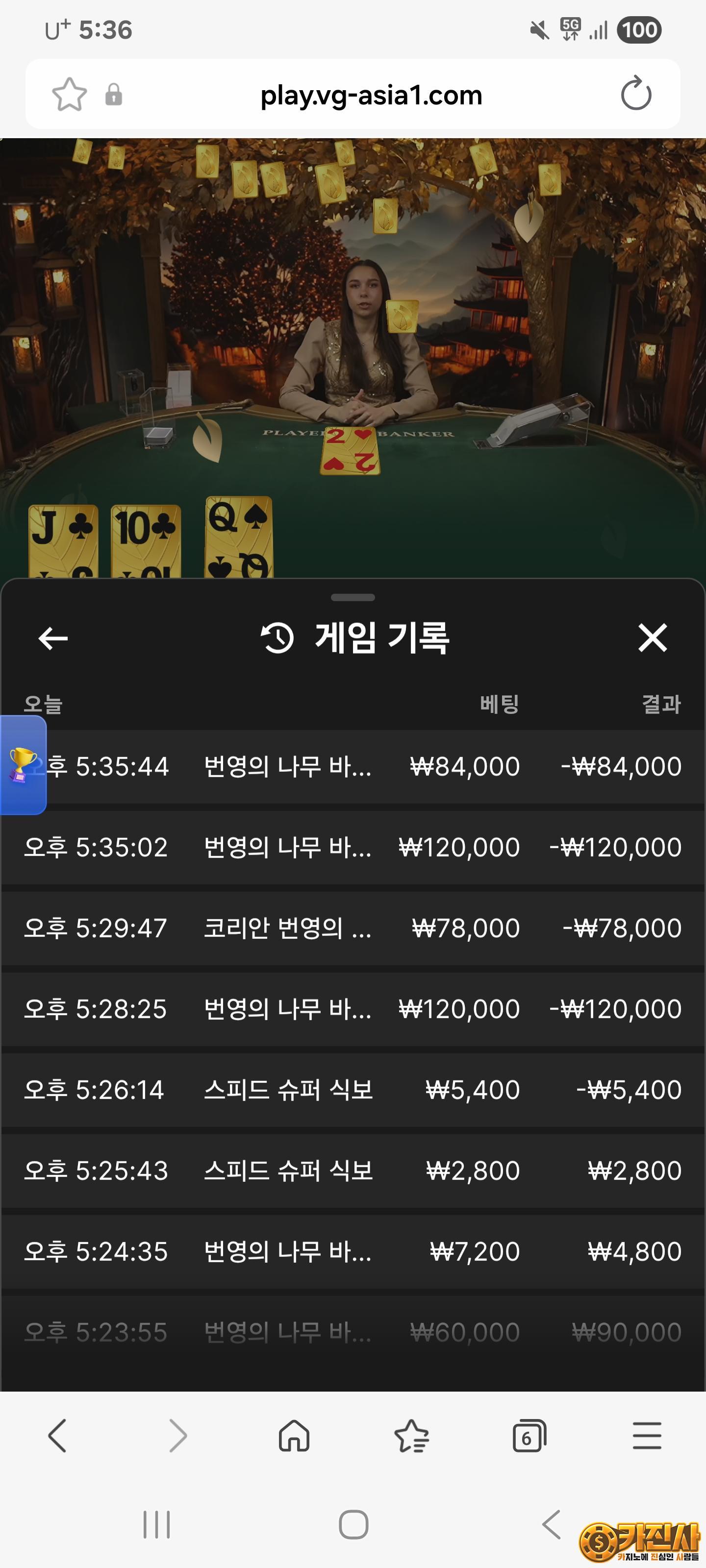This screenshot has width=706, height=1568.
Task: Reload the page in the browser
Action: point(635,95)
